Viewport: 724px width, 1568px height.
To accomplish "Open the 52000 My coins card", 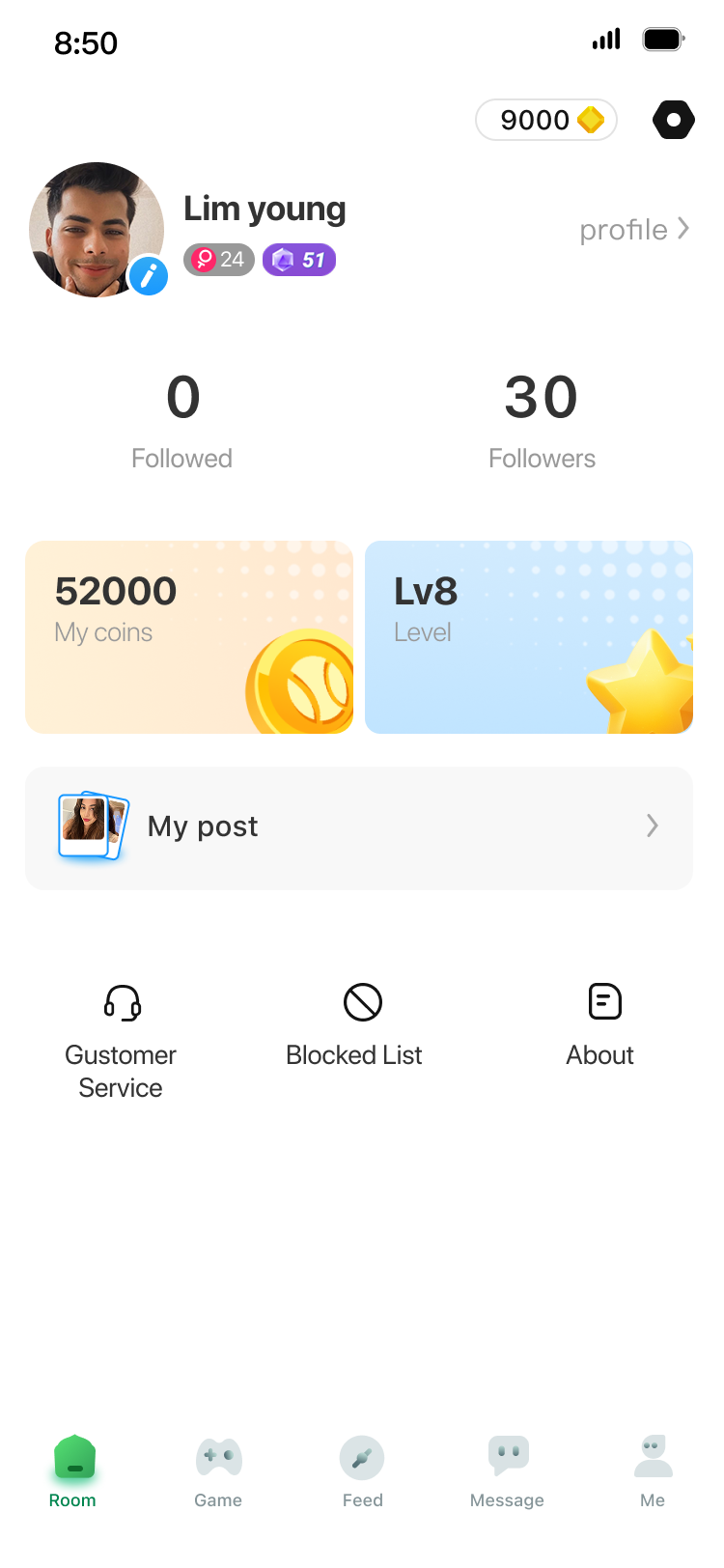I will (x=189, y=636).
